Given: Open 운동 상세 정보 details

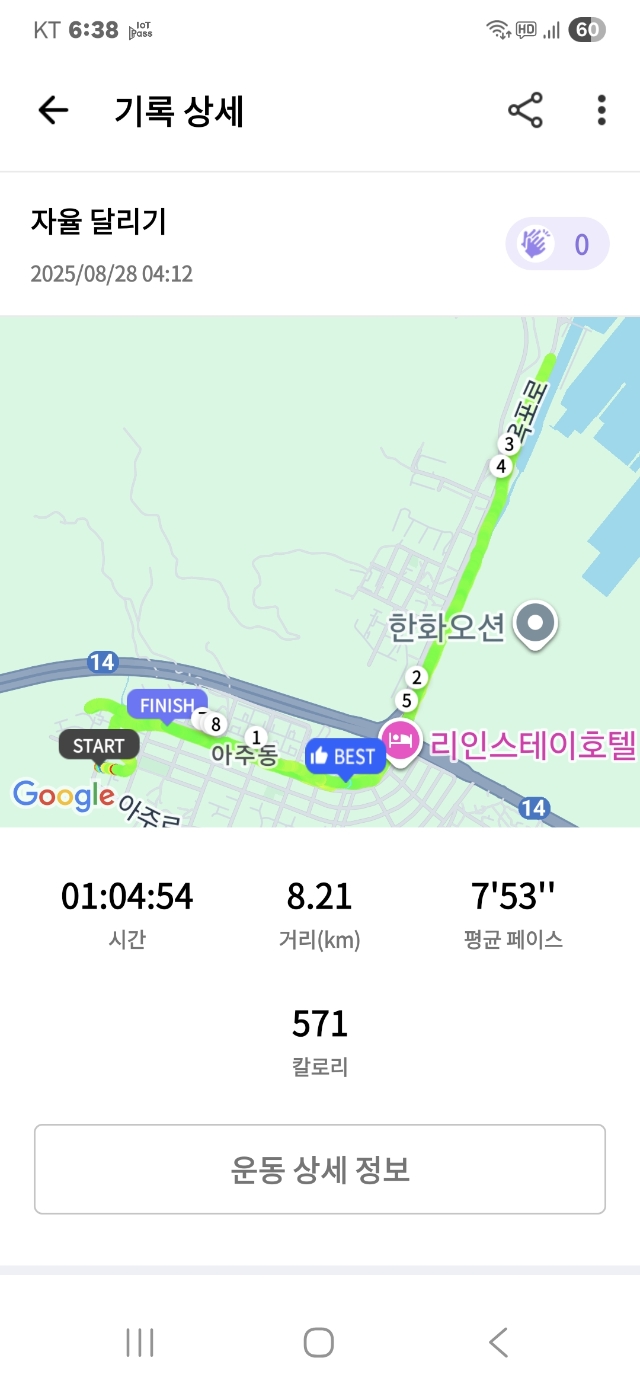Looking at the screenshot, I should 320,1169.
